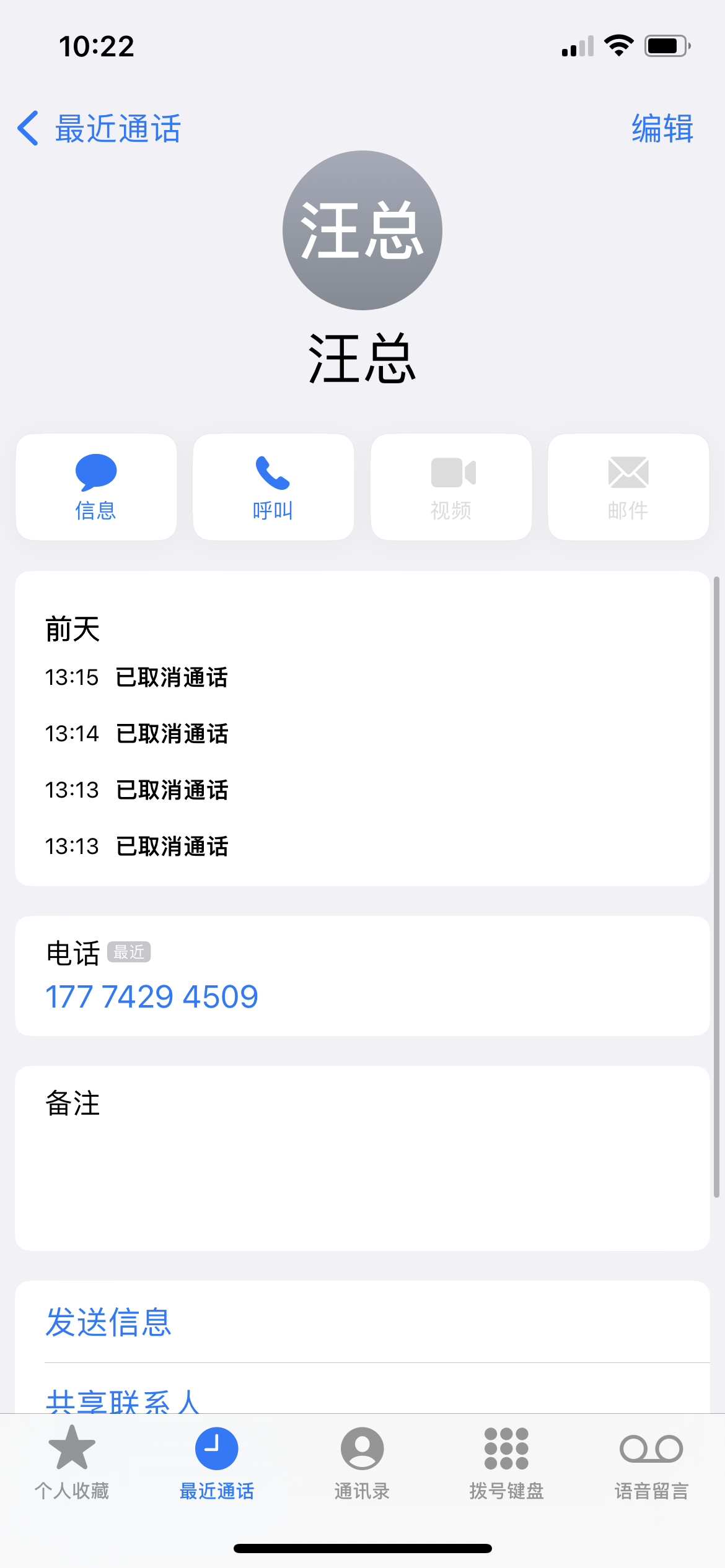Select 共享联系人 option

pos(123,1402)
